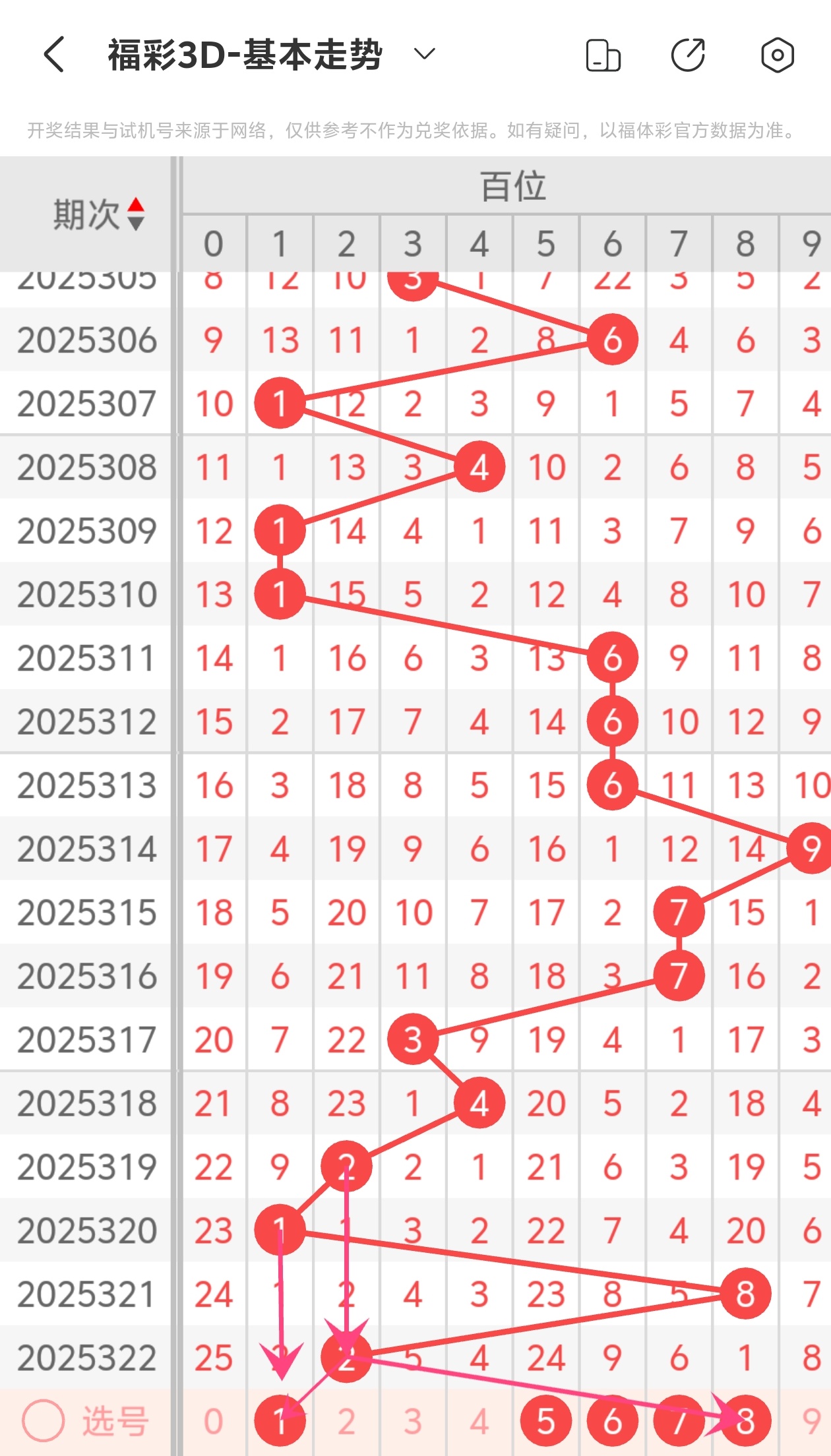Go back using the arrow icon
The width and height of the screenshot is (831, 1456).
tap(54, 54)
